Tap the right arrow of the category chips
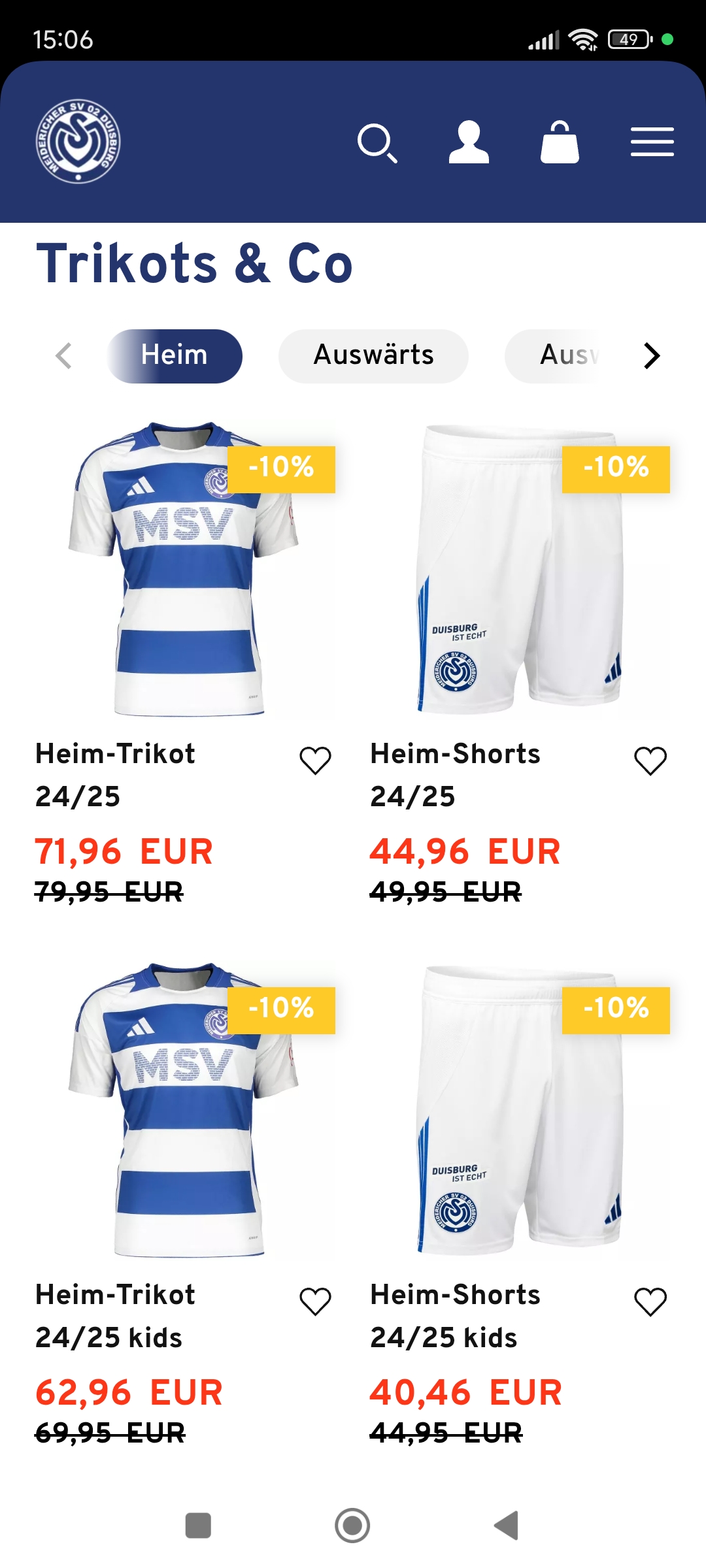Screen dimensions: 706x1568 pos(651,356)
